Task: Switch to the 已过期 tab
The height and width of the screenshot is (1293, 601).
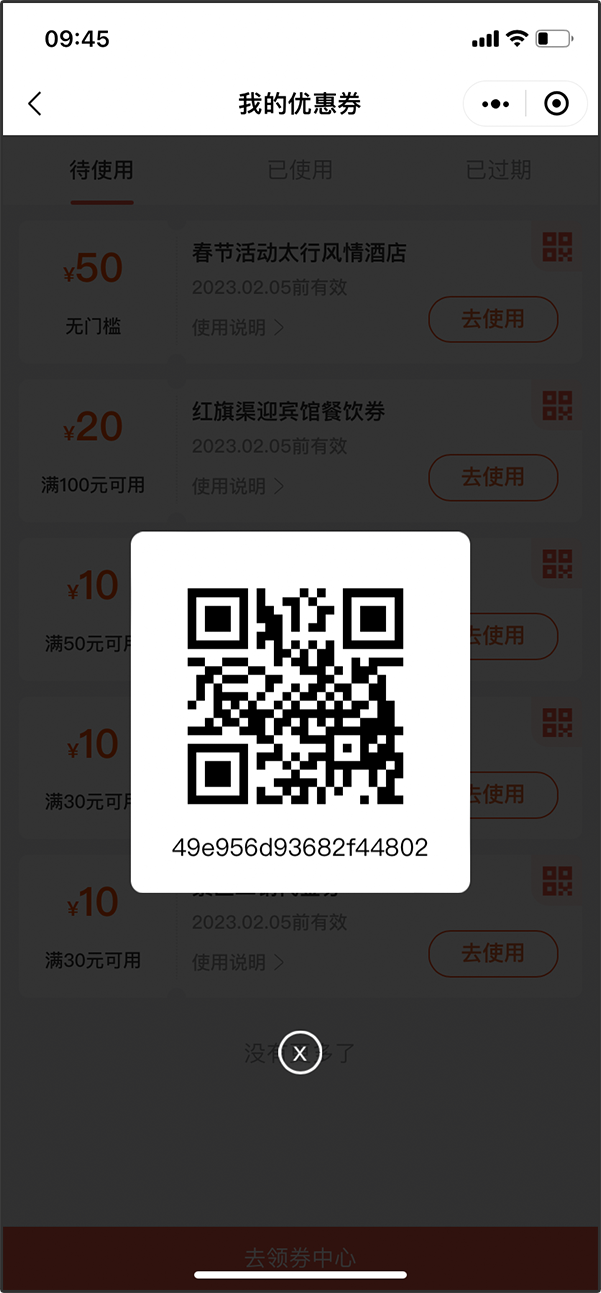Action: pyautogui.click(x=498, y=170)
